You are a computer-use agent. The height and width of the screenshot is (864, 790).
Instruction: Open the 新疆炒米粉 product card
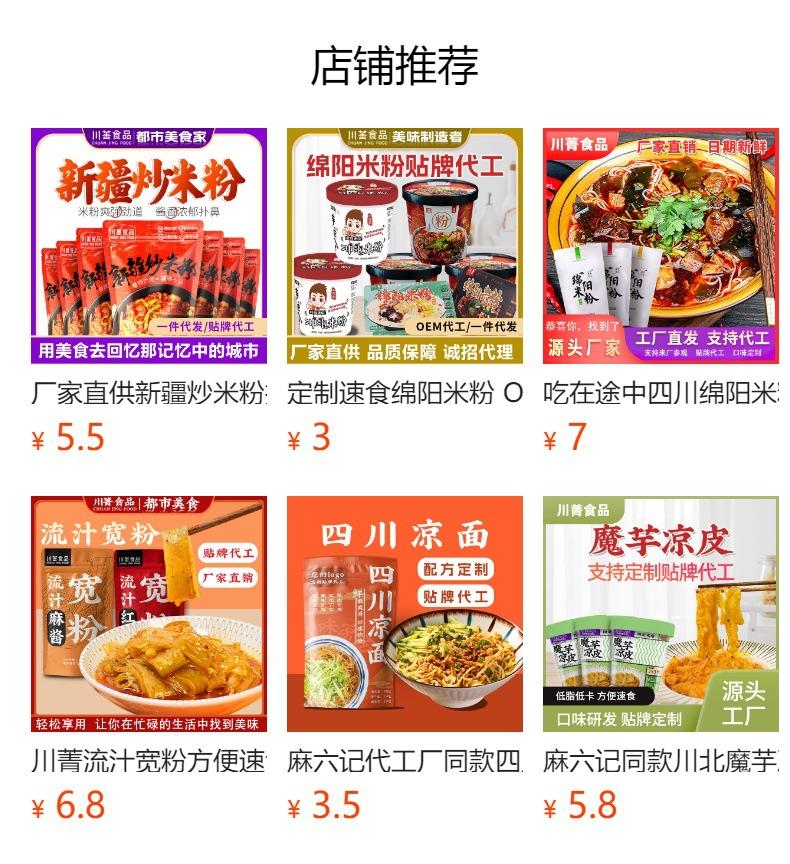(149, 291)
